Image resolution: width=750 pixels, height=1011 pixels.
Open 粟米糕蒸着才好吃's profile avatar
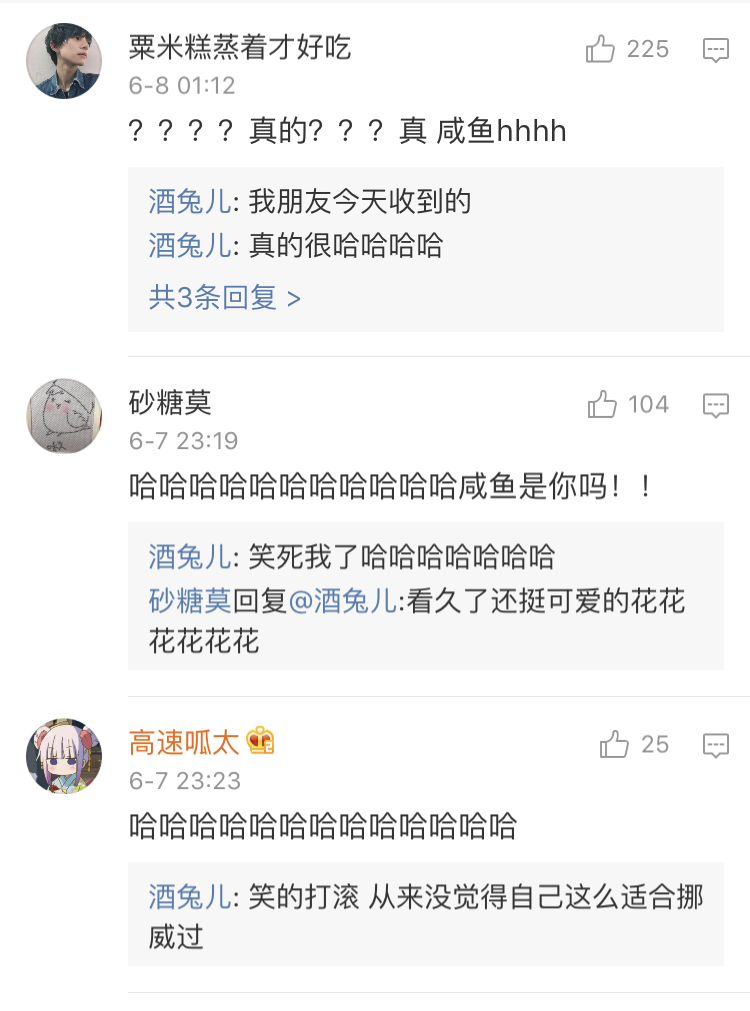(64, 61)
